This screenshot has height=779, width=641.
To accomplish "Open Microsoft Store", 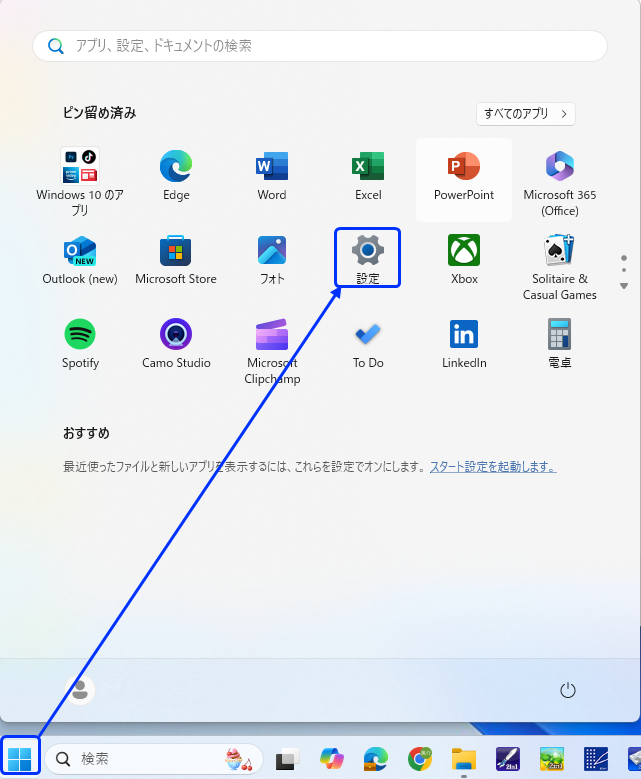I will 176,259.
